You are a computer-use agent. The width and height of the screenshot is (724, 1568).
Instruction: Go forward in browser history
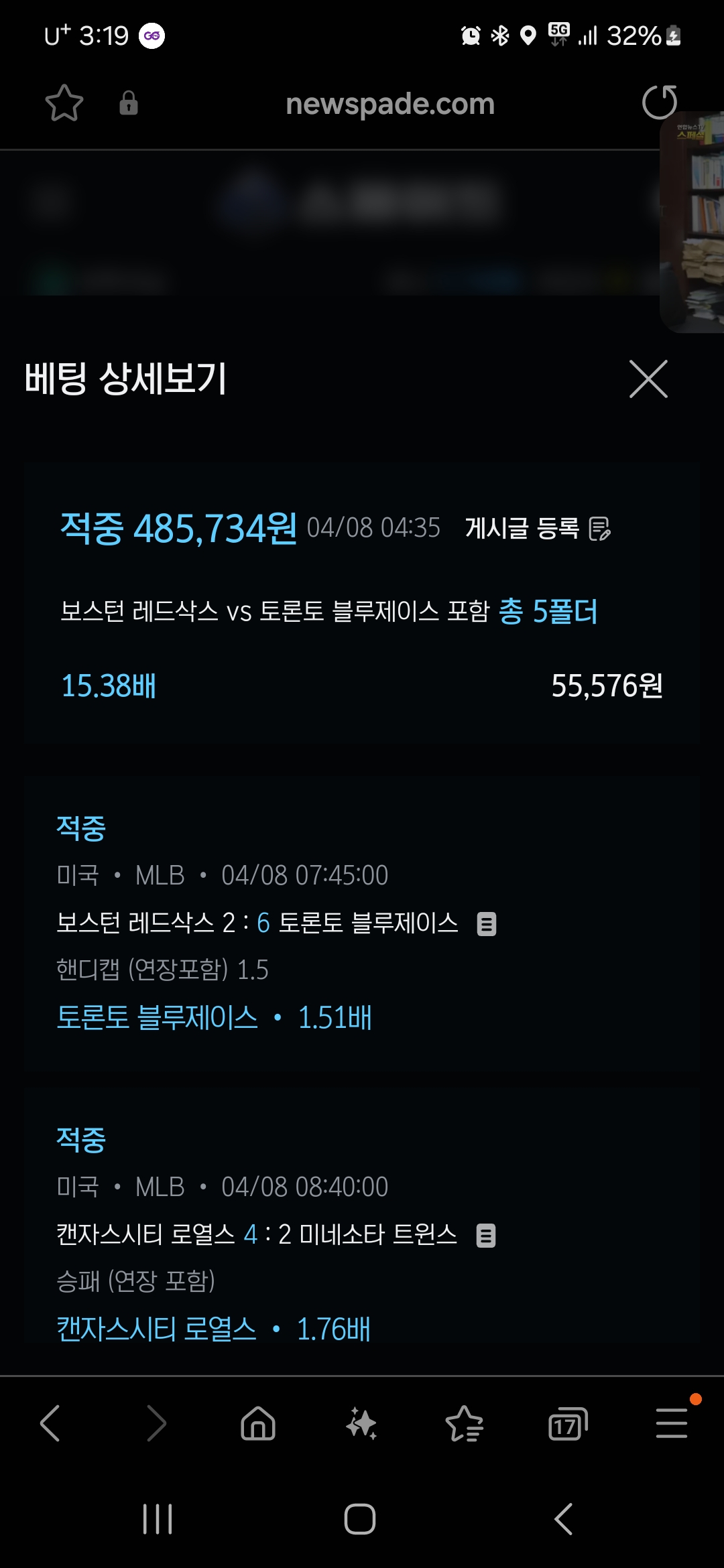pos(156,1423)
